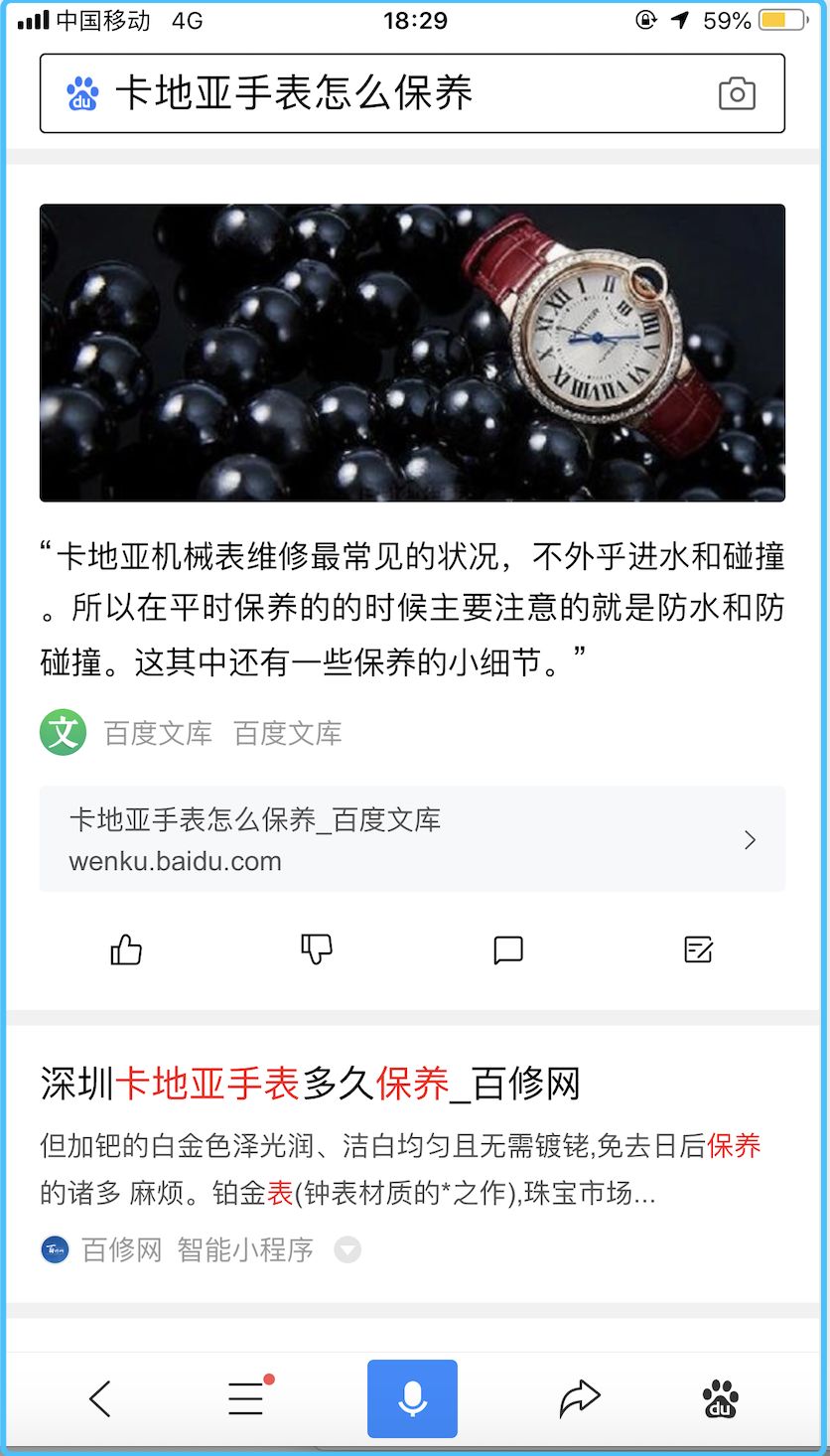Open the 百度文库 green source icon
The width and height of the screenshot is (830, 1456).
tap(62, 732)
